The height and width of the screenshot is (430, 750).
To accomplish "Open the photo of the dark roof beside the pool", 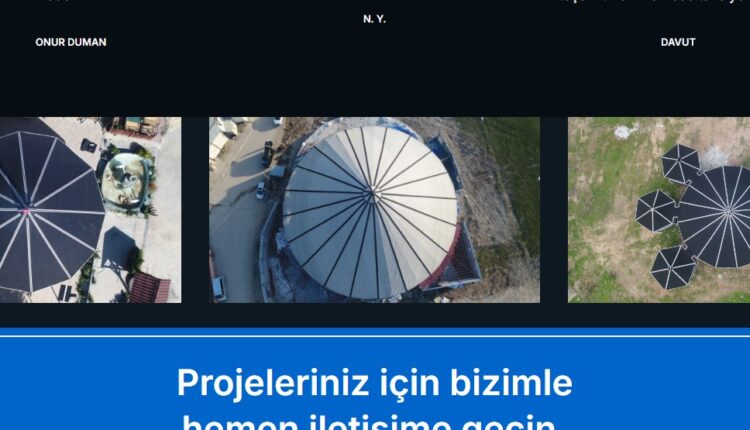I will point(90,210).
